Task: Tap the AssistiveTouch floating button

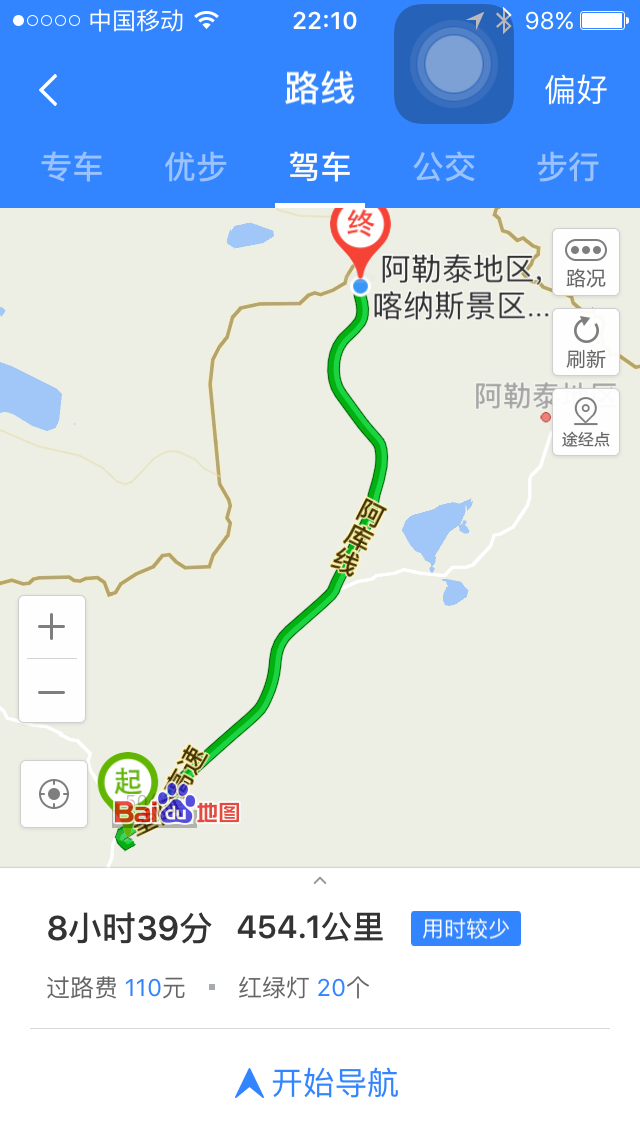Action: click(x=454, y=64)
